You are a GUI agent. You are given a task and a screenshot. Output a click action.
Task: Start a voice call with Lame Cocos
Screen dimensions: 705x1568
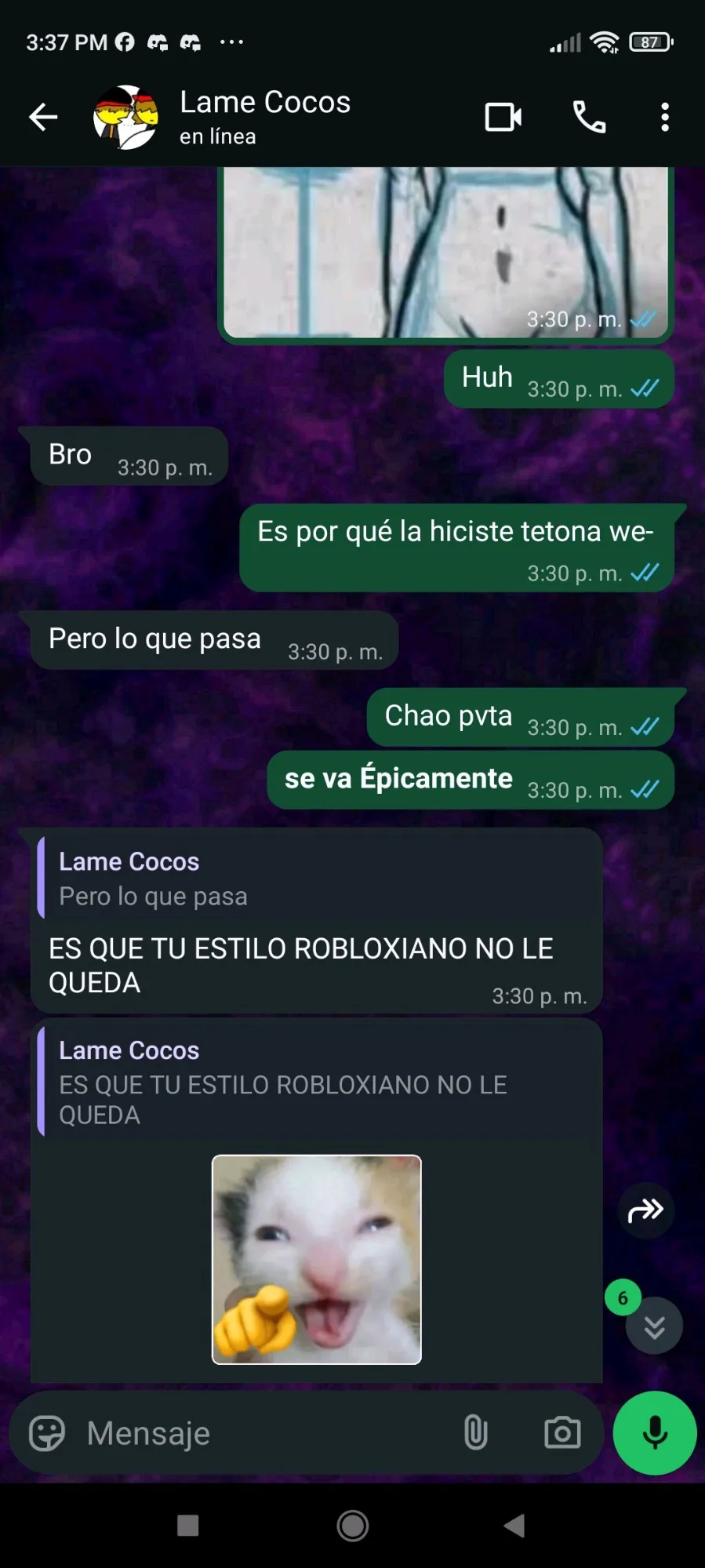point(589,118)
